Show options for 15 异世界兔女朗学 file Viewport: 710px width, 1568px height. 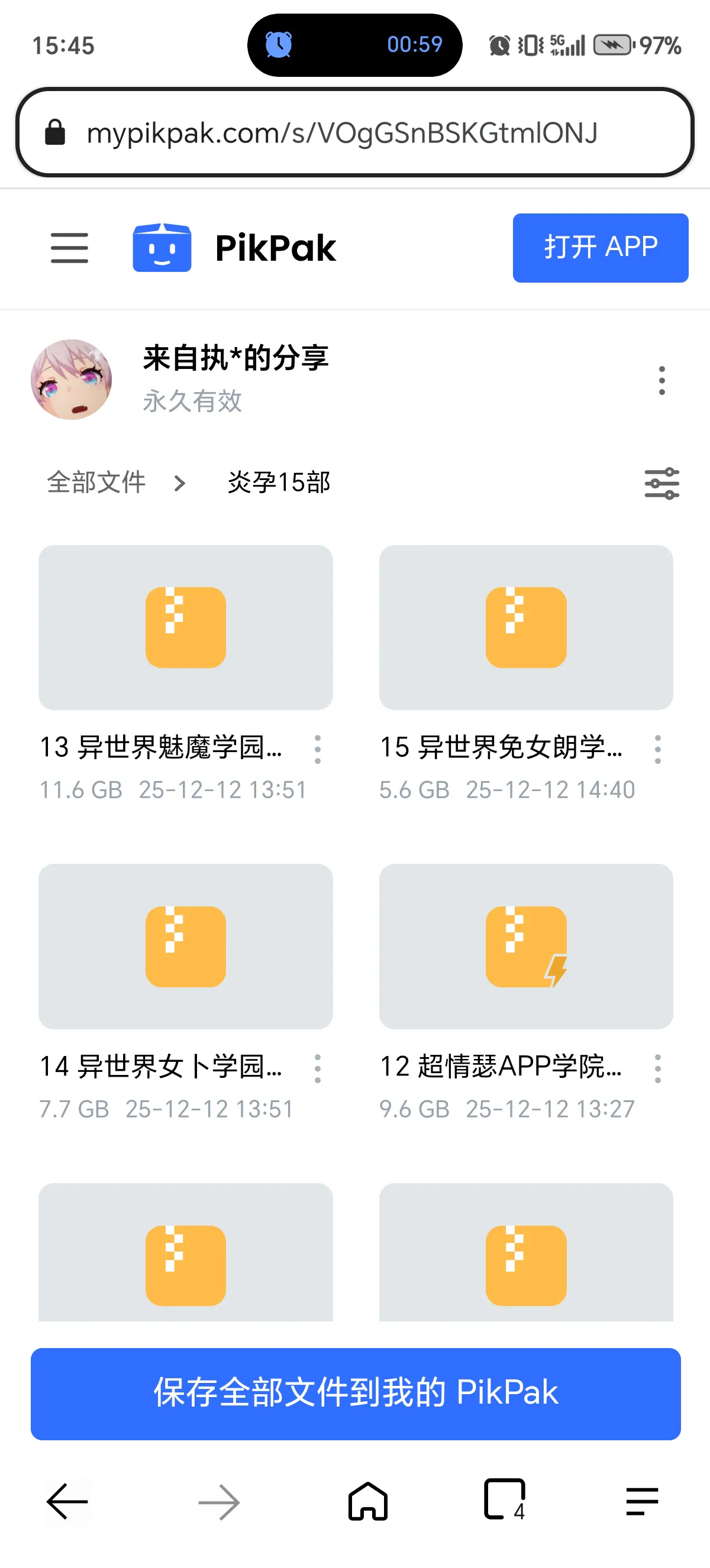[x=657, y=749]
